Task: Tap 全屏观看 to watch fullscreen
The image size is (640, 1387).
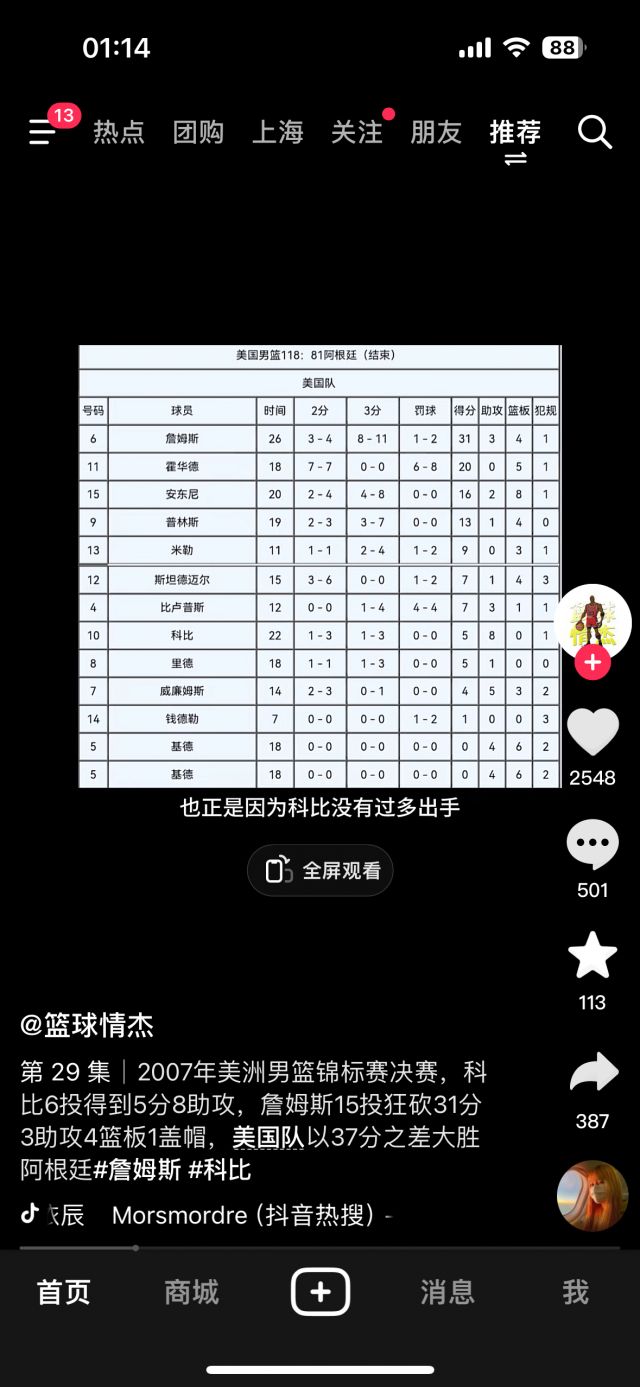Action: tap(320, 870)
